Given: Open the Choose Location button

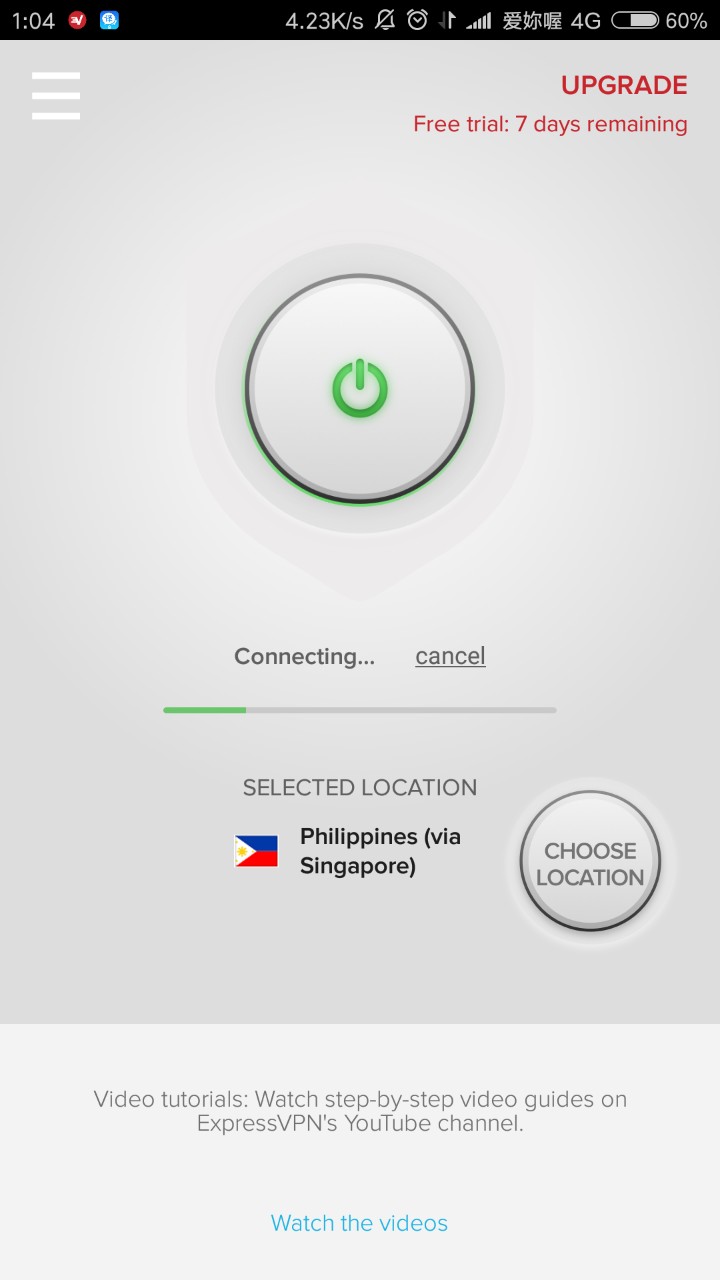Looking at the screenshot, I should pos(590,862).
